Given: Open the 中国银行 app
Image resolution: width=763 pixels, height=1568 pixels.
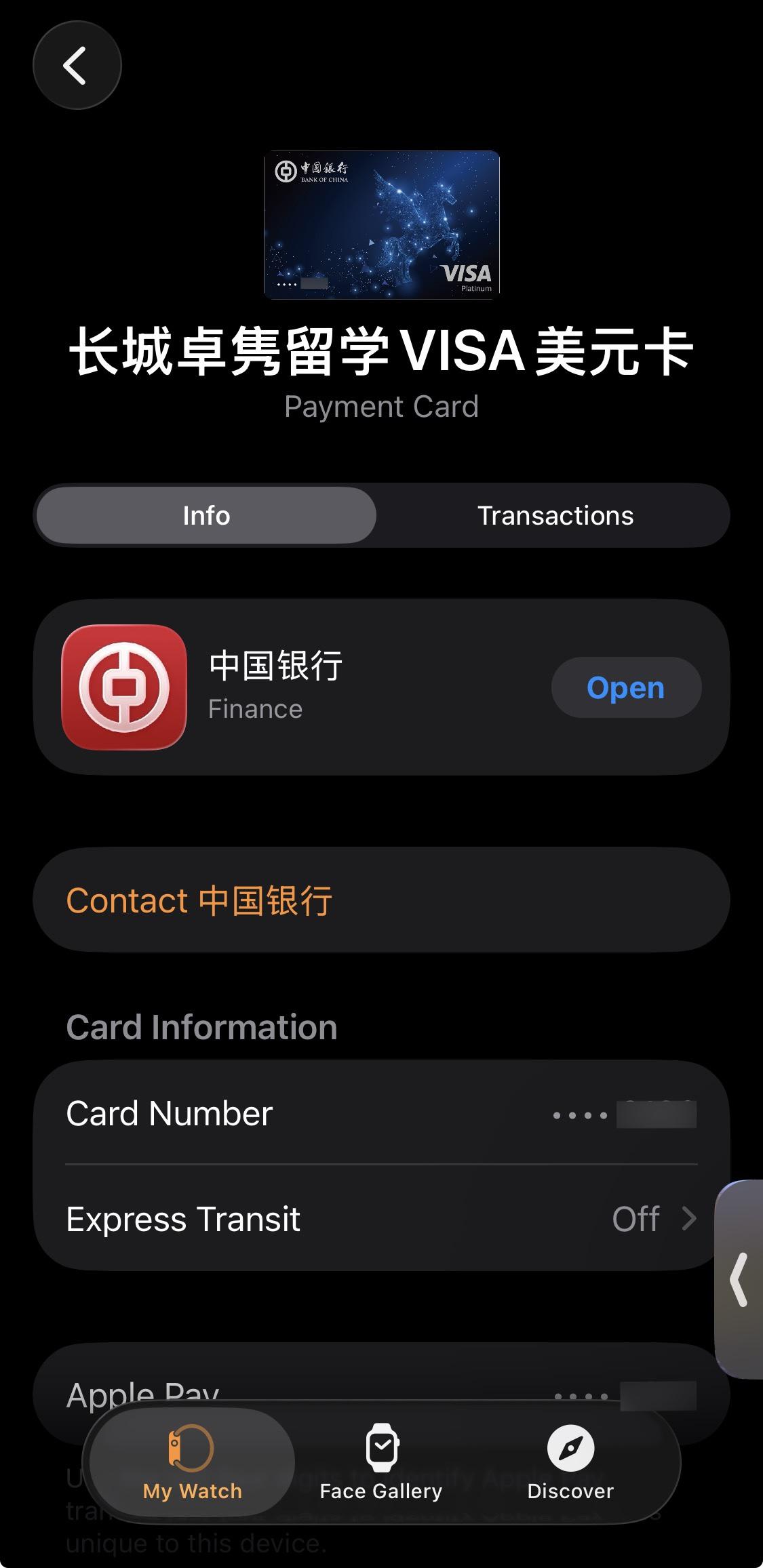Looking at the screenshot, I should (x=625, y=687).
